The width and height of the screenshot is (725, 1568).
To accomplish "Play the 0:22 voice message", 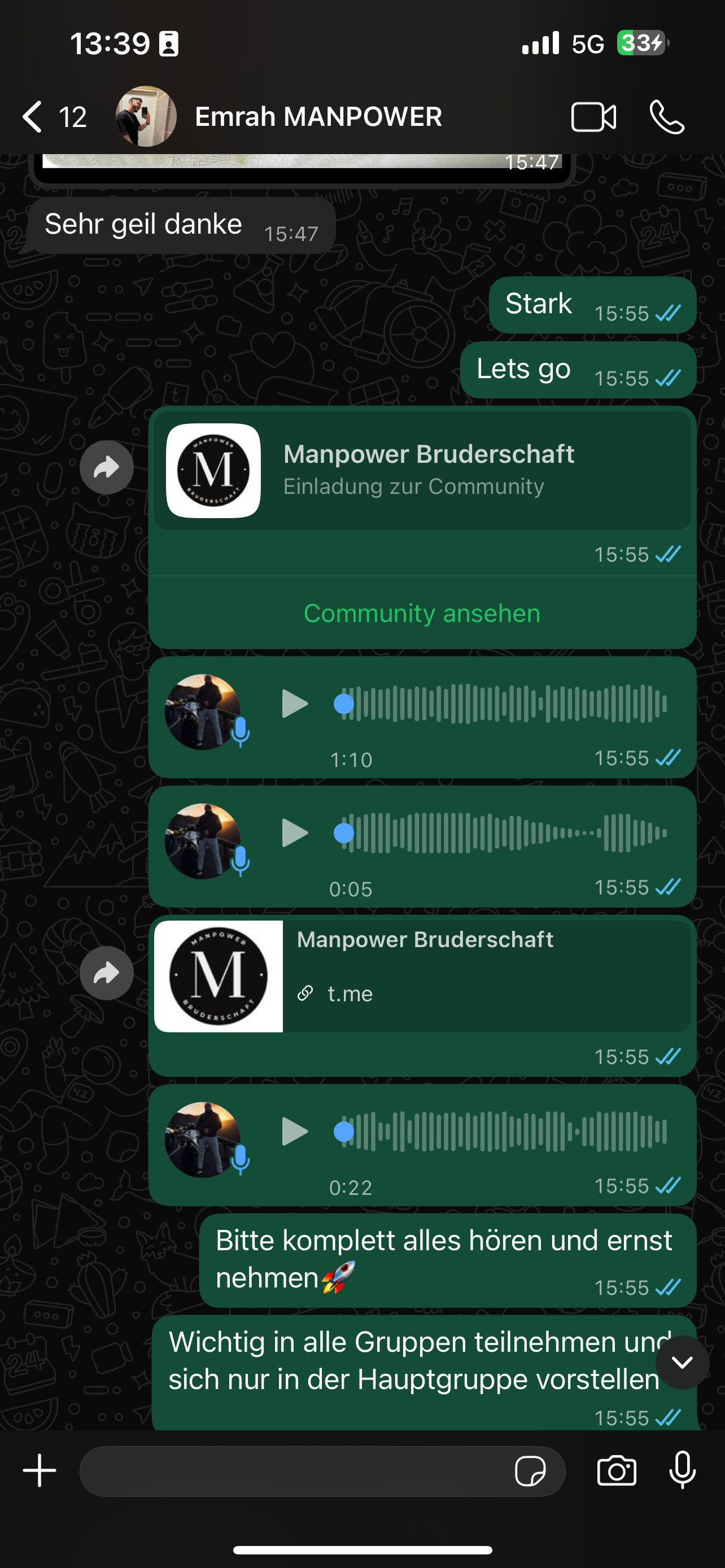I will 295,1132.
